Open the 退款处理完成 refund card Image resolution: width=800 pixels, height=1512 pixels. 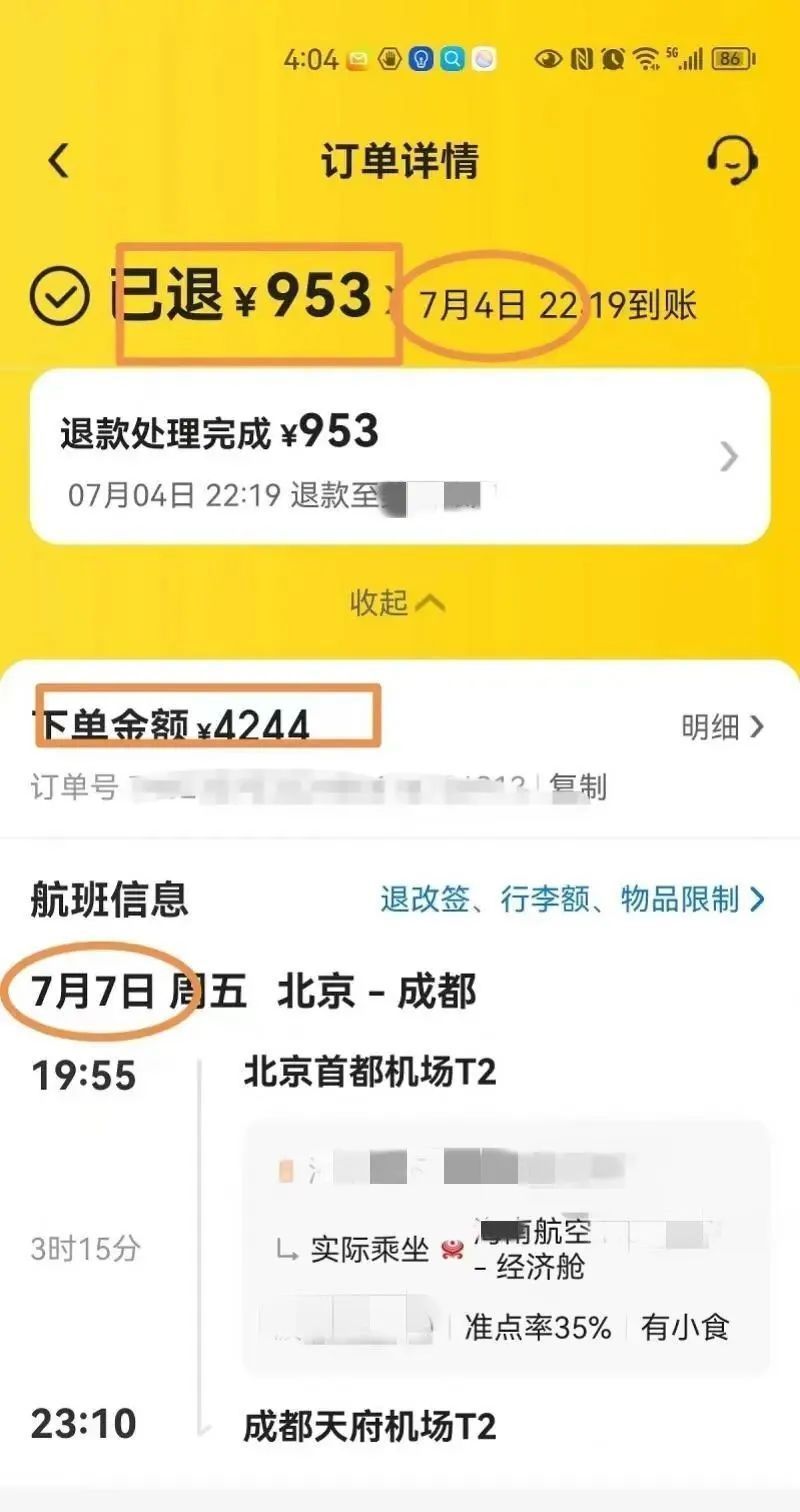tap(400, 456)
